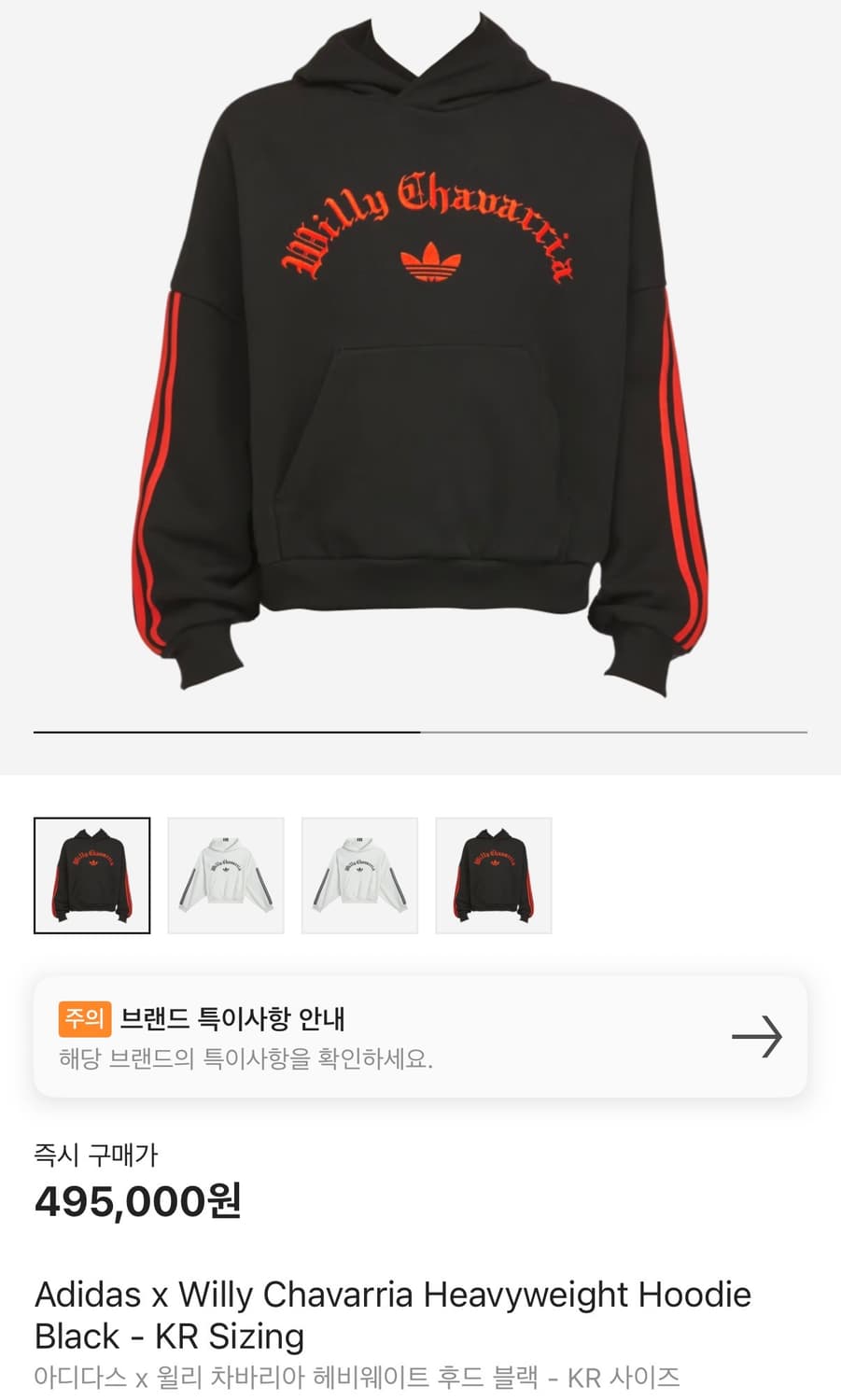Open the brand notice card

tap(420, 1036)
